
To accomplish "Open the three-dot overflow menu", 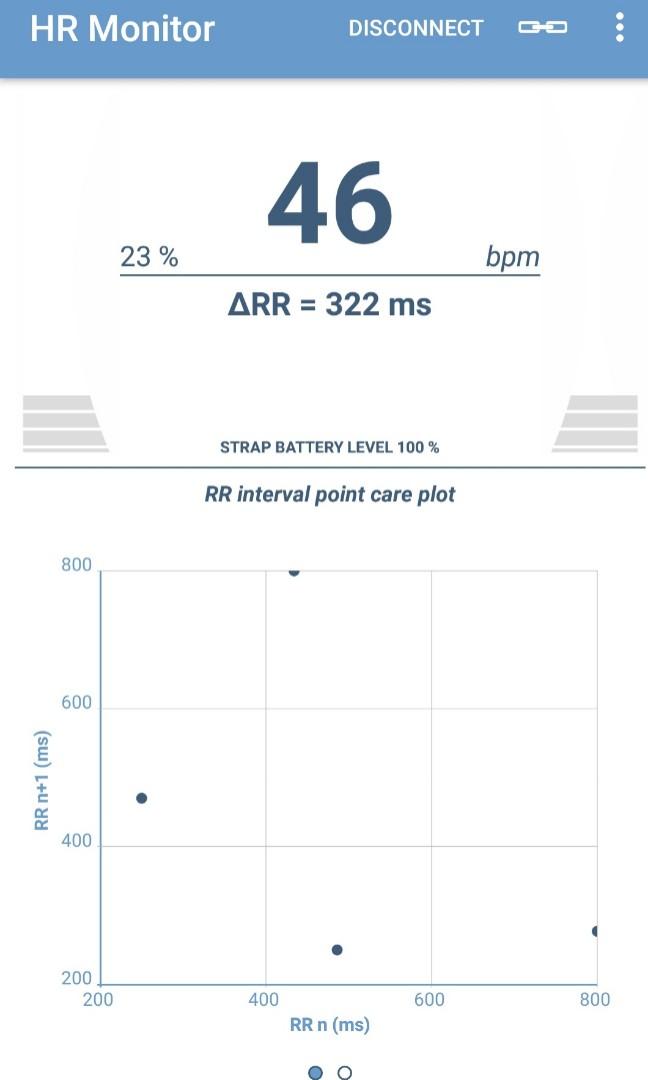I will pos(620,28).
